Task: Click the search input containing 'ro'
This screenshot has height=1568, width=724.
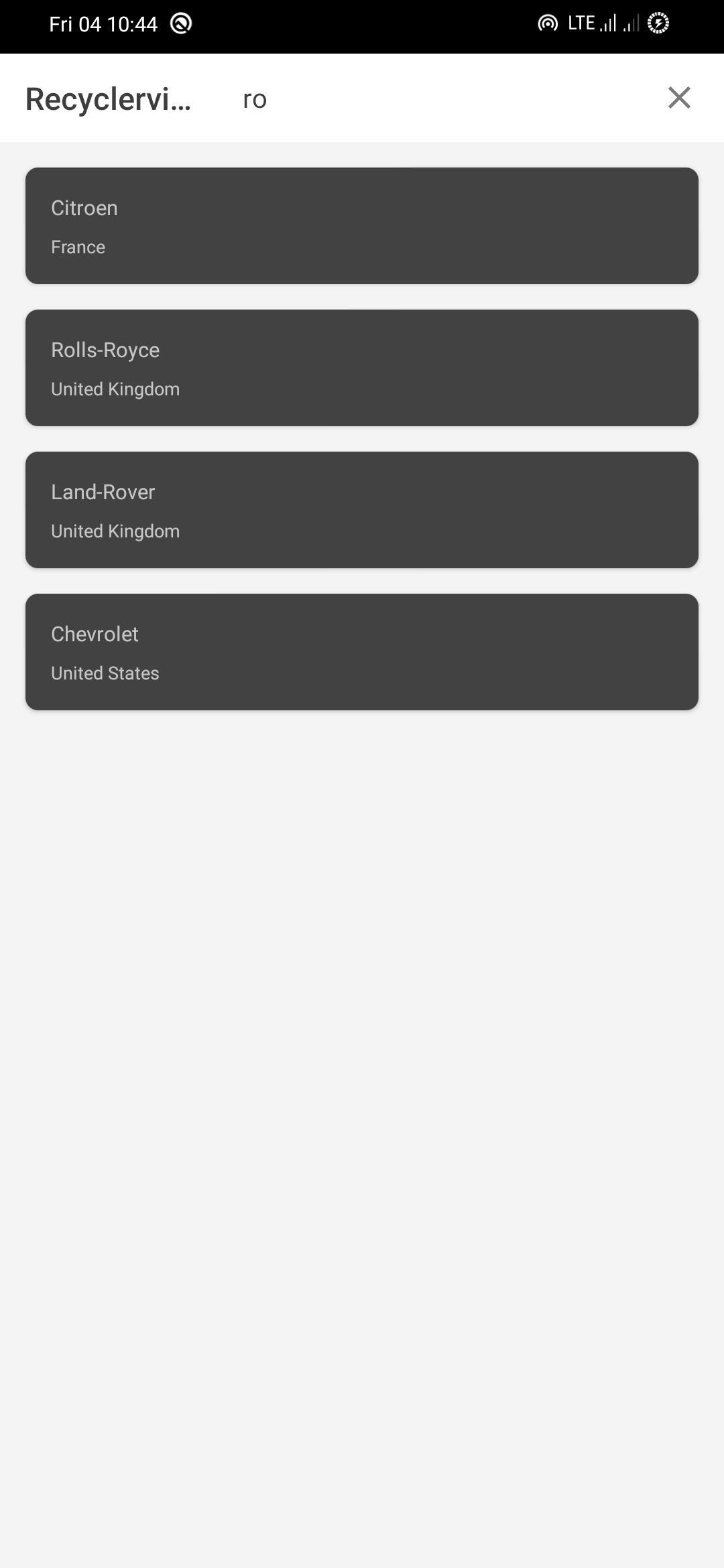Action: click(x=255, y=99)
